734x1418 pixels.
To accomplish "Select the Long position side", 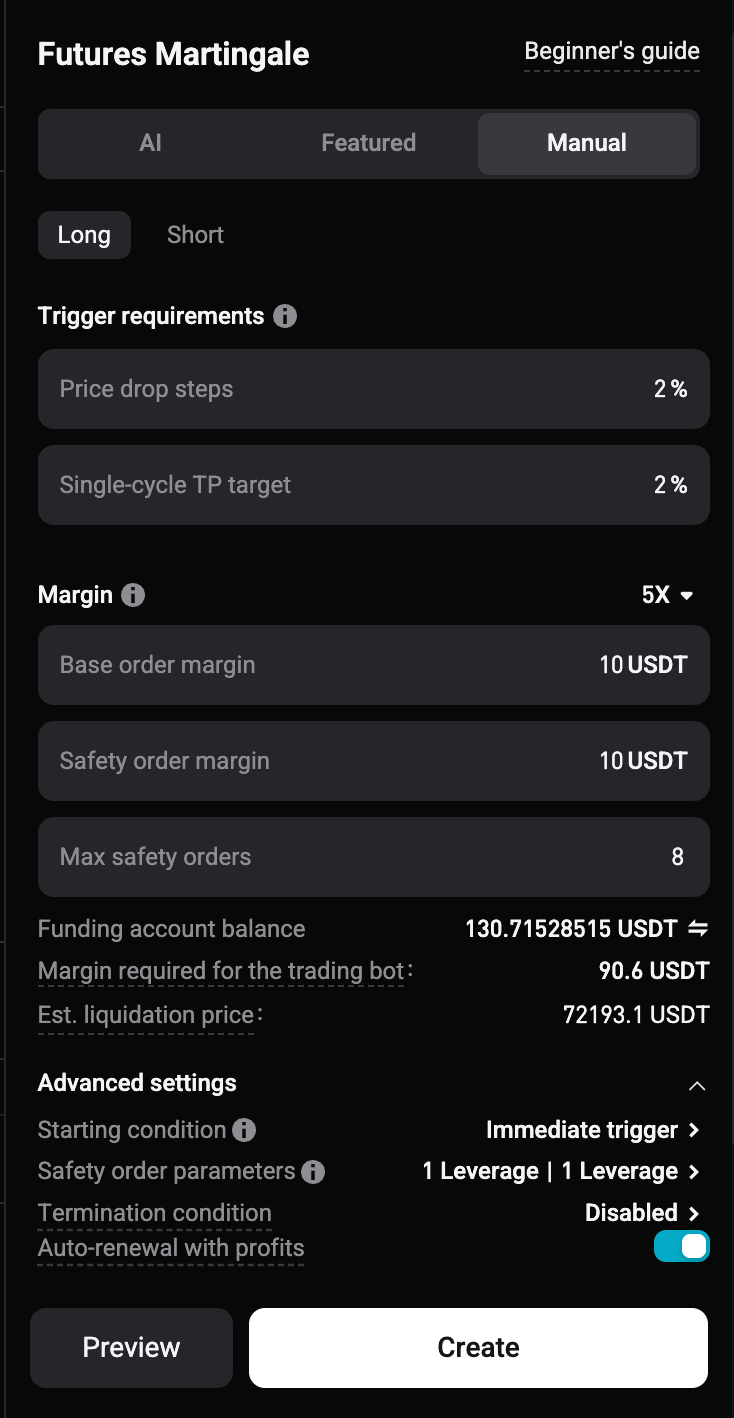I will point(84,235).
